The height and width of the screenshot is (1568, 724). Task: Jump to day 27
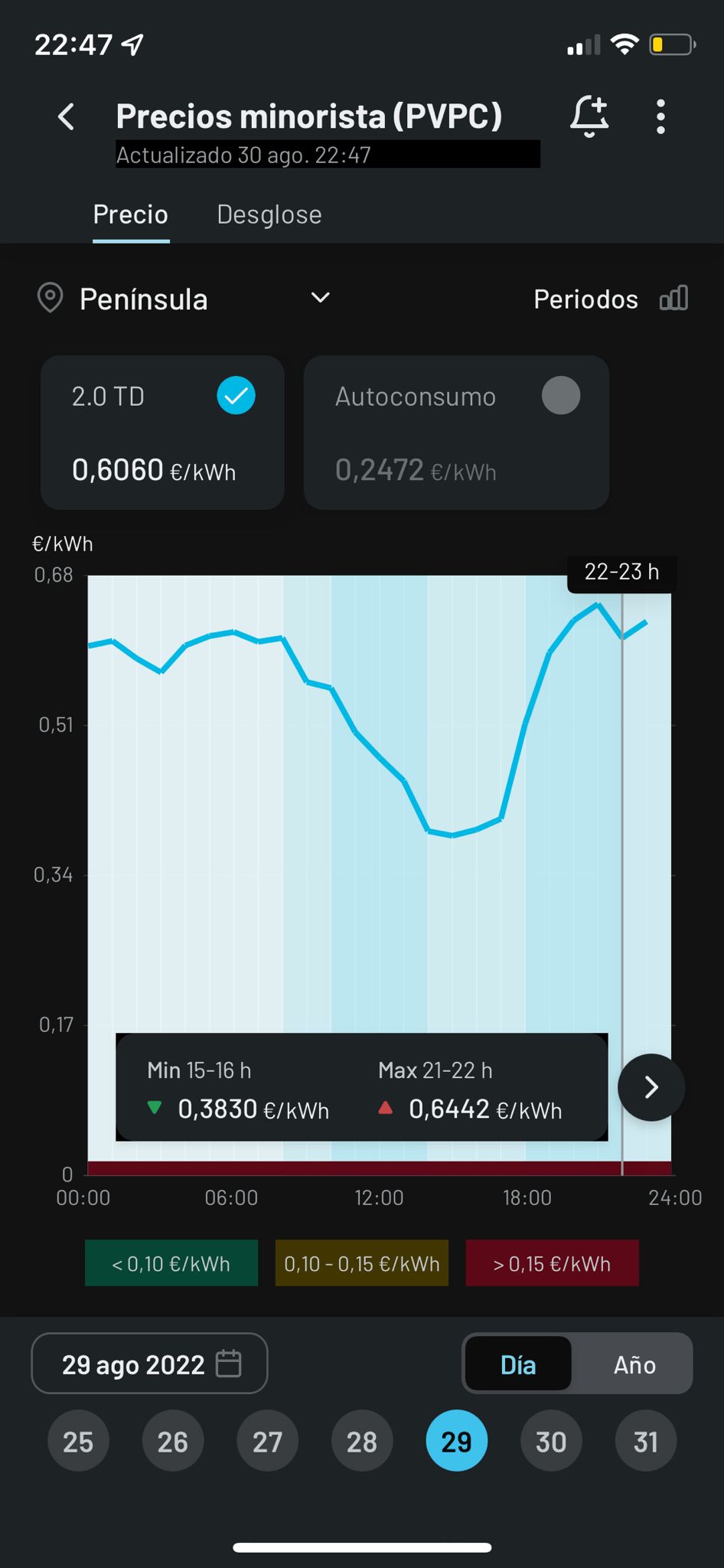[x=267, y=1442]
